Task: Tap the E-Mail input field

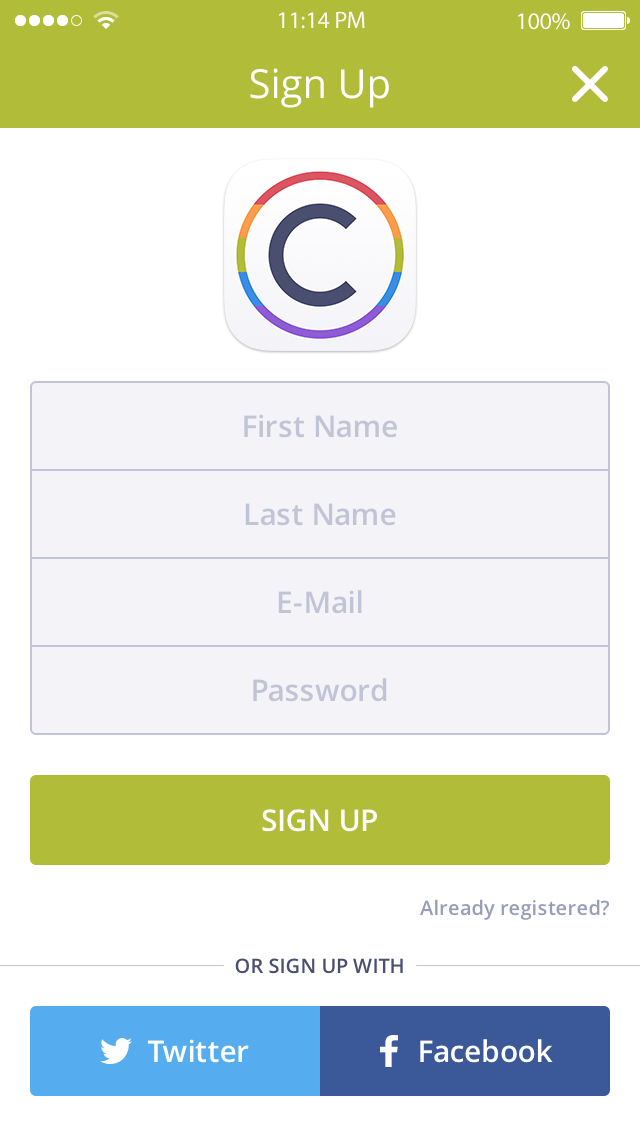Action: click(320, 603)
